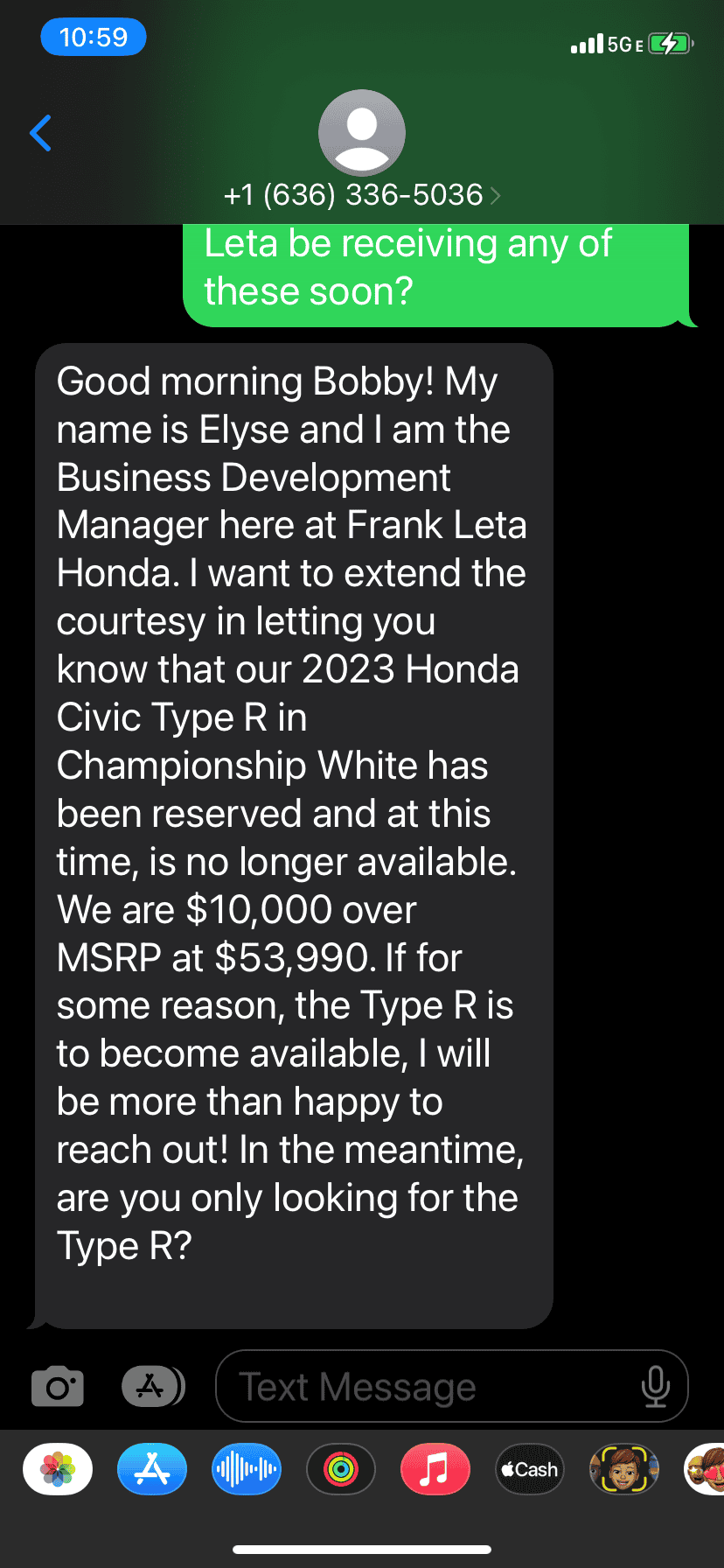Screen dimensions: 724x1568
Task: Tap the Text Message input field
Action: click(393, 1386)
